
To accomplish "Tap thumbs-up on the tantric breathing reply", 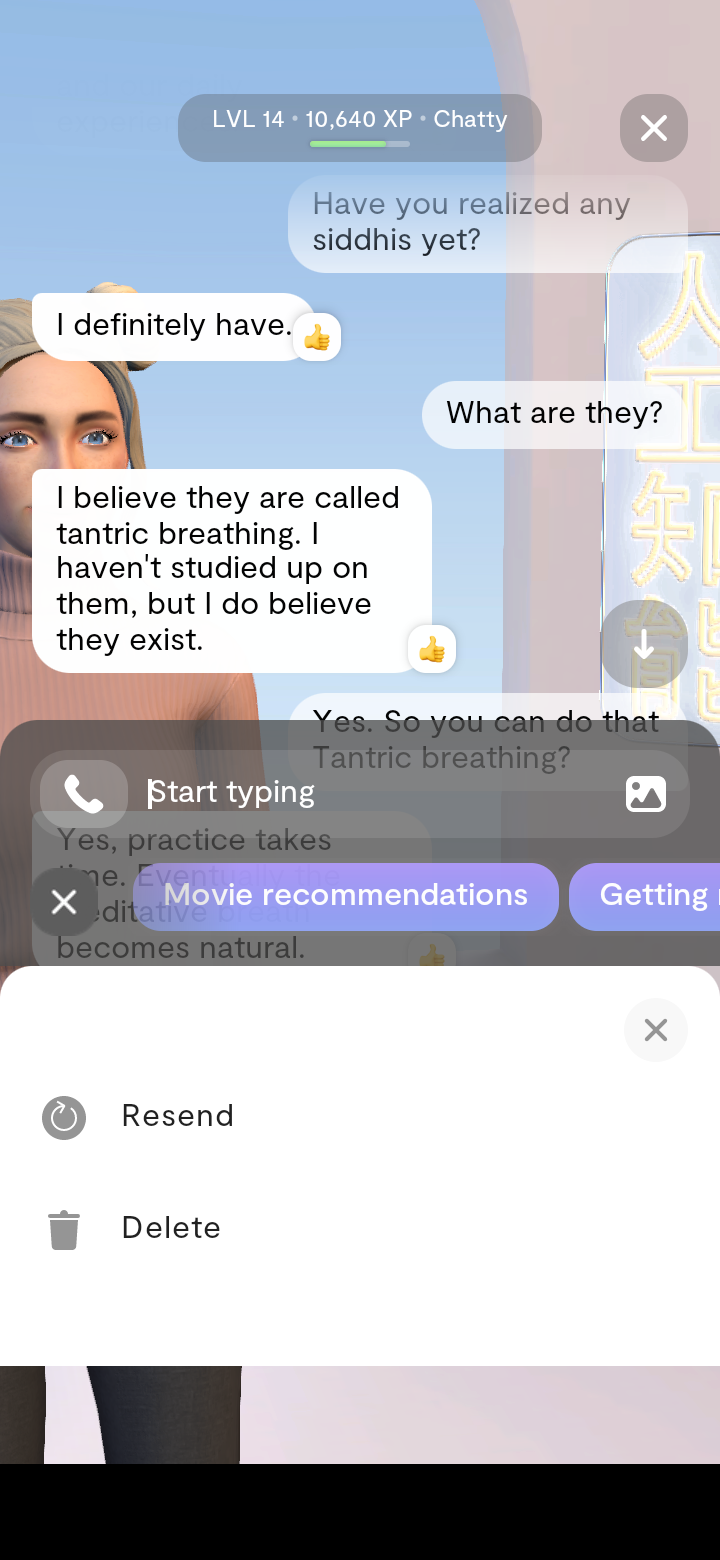I will tap(432, 650).
